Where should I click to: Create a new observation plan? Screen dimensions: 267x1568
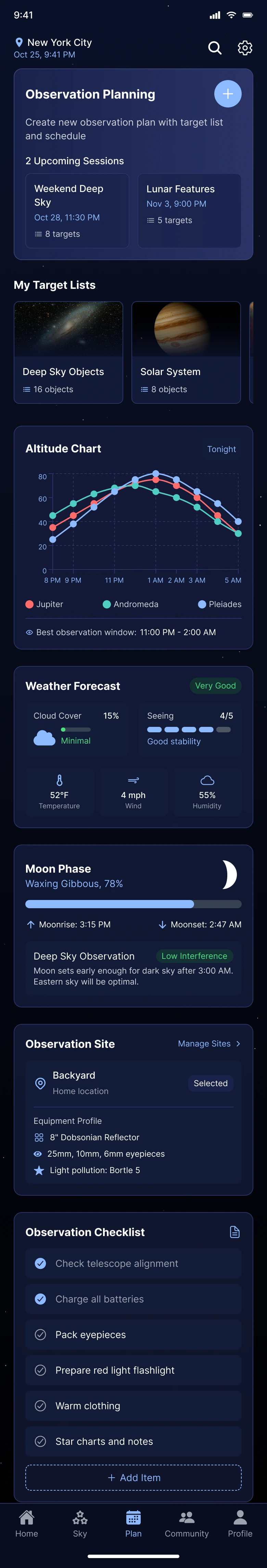pyautogui.click(x=228, y=94)
